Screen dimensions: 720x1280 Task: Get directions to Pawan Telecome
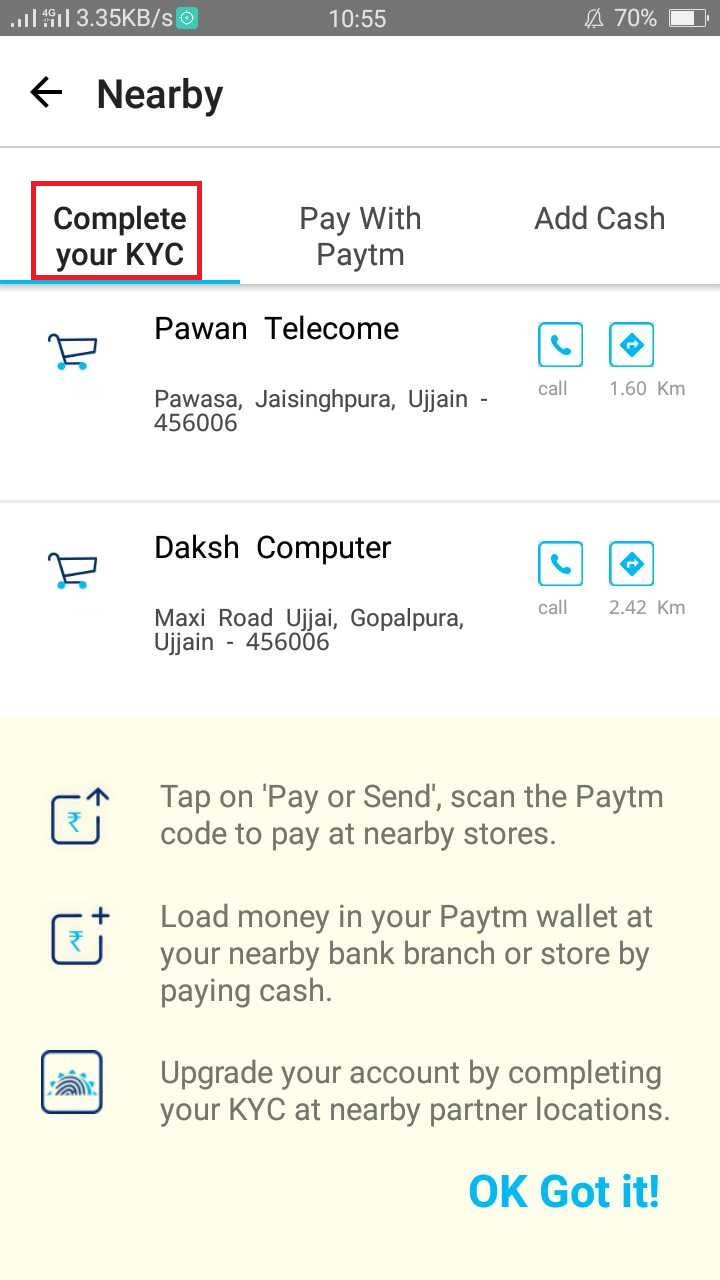(x=631, y=346)
